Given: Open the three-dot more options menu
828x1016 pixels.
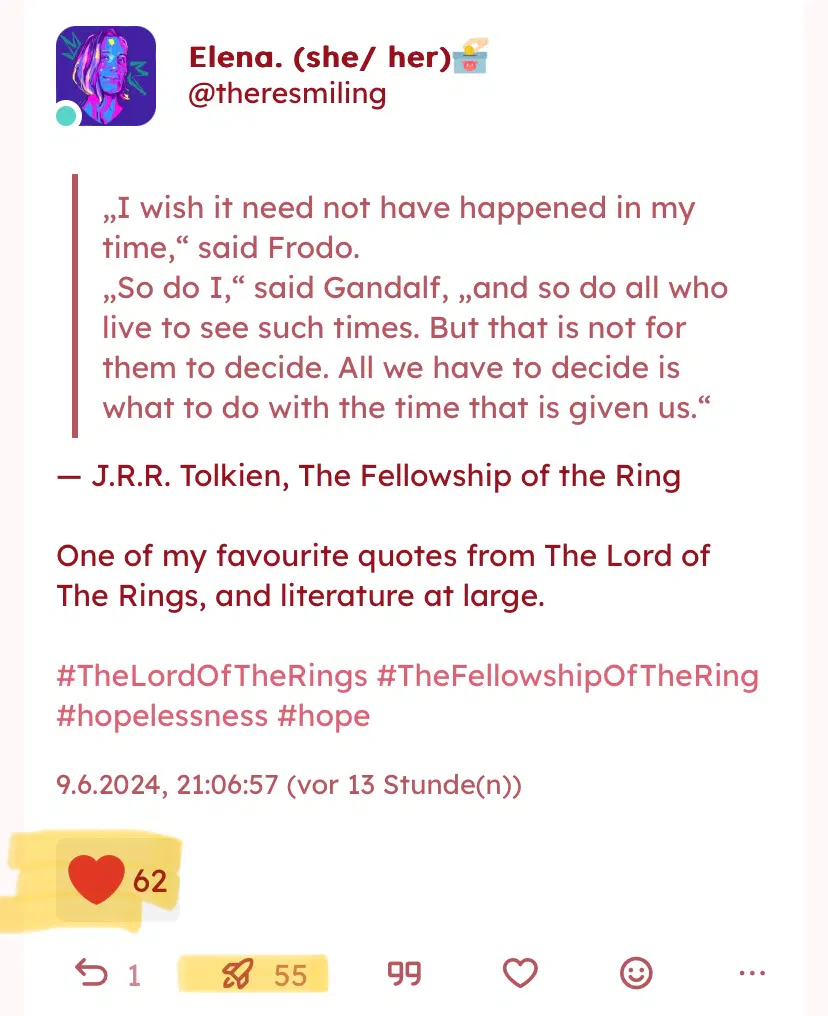Looking at the screenshot, I should point(751,973).
